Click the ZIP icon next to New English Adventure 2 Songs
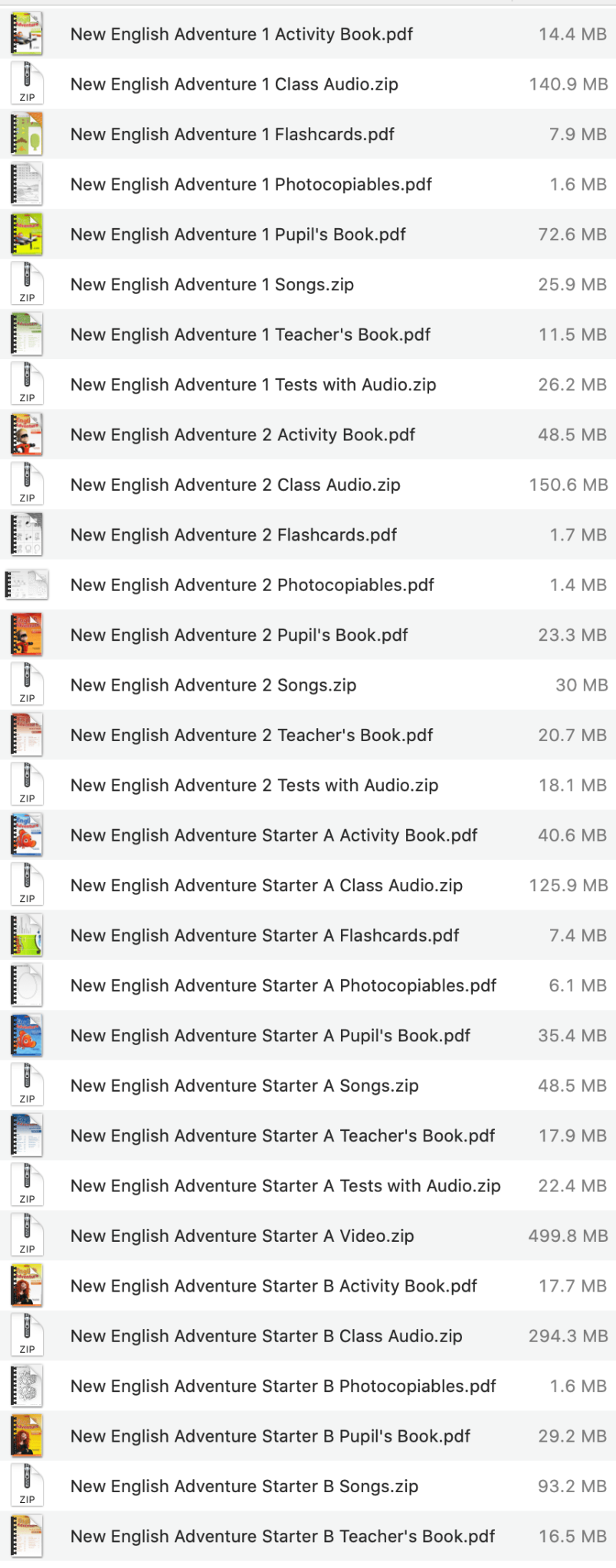 pyautogui.click(x=27, y=684)
